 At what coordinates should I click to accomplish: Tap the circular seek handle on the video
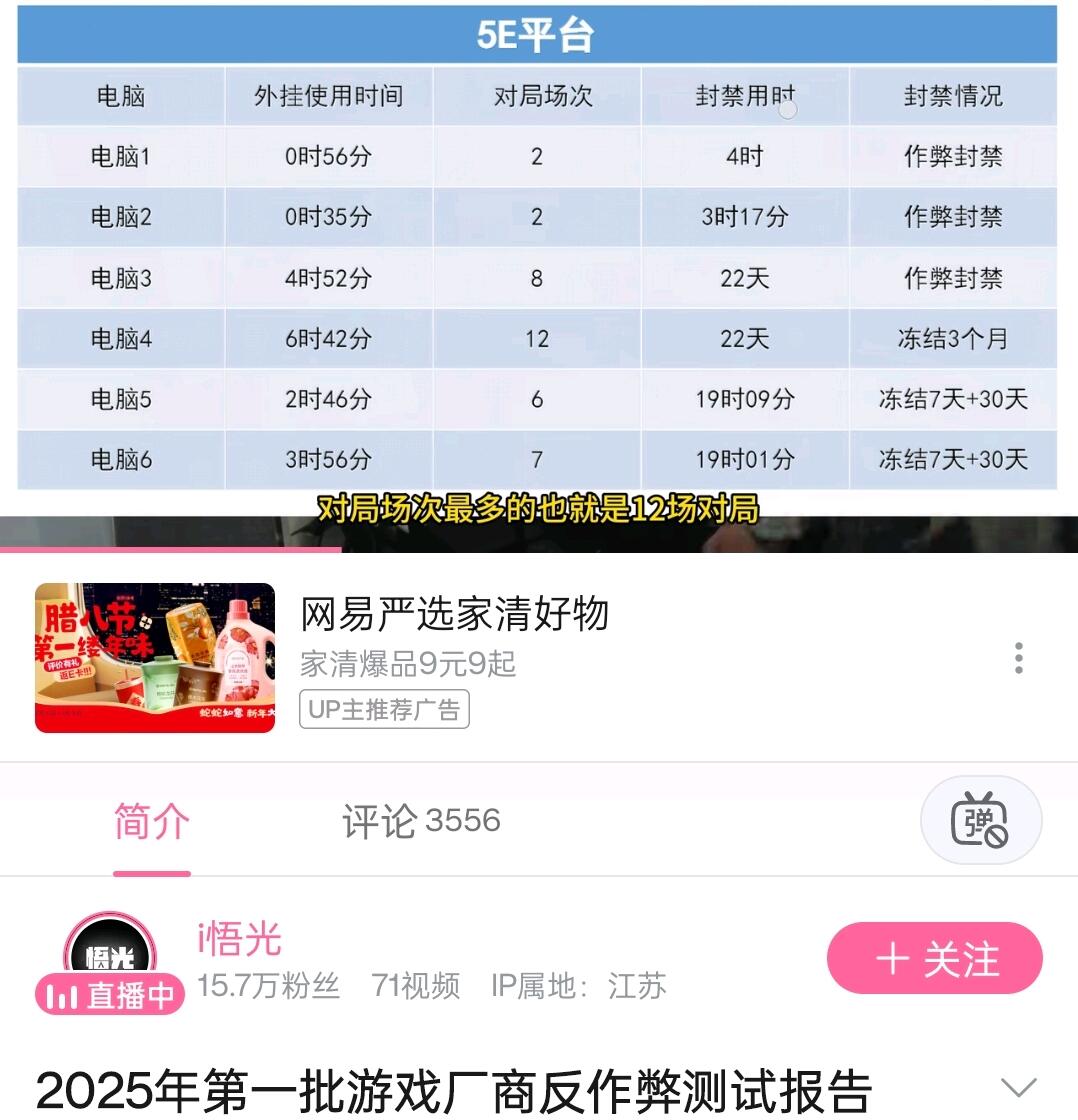pyautogui.click(x=789, y=113)
